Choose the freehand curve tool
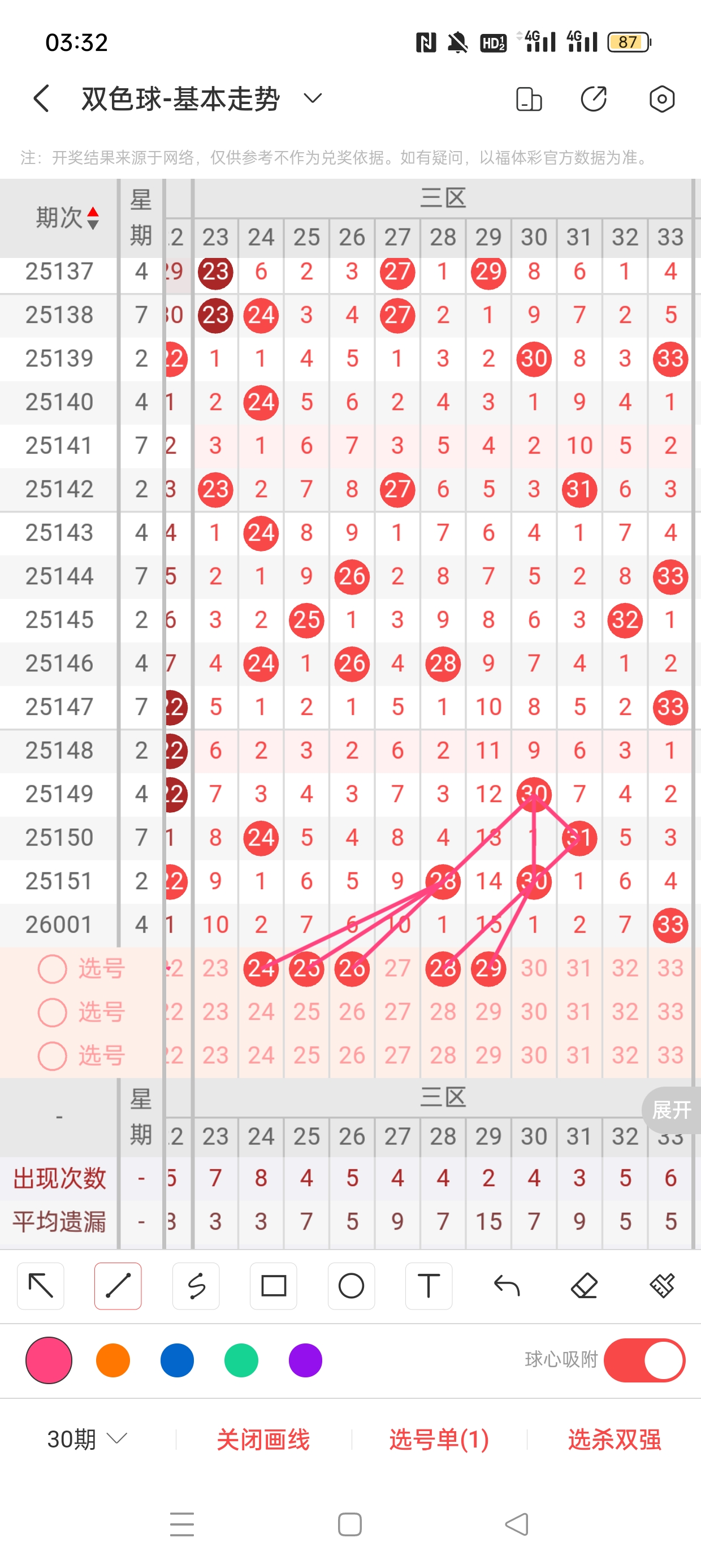 coord(196,1286)
